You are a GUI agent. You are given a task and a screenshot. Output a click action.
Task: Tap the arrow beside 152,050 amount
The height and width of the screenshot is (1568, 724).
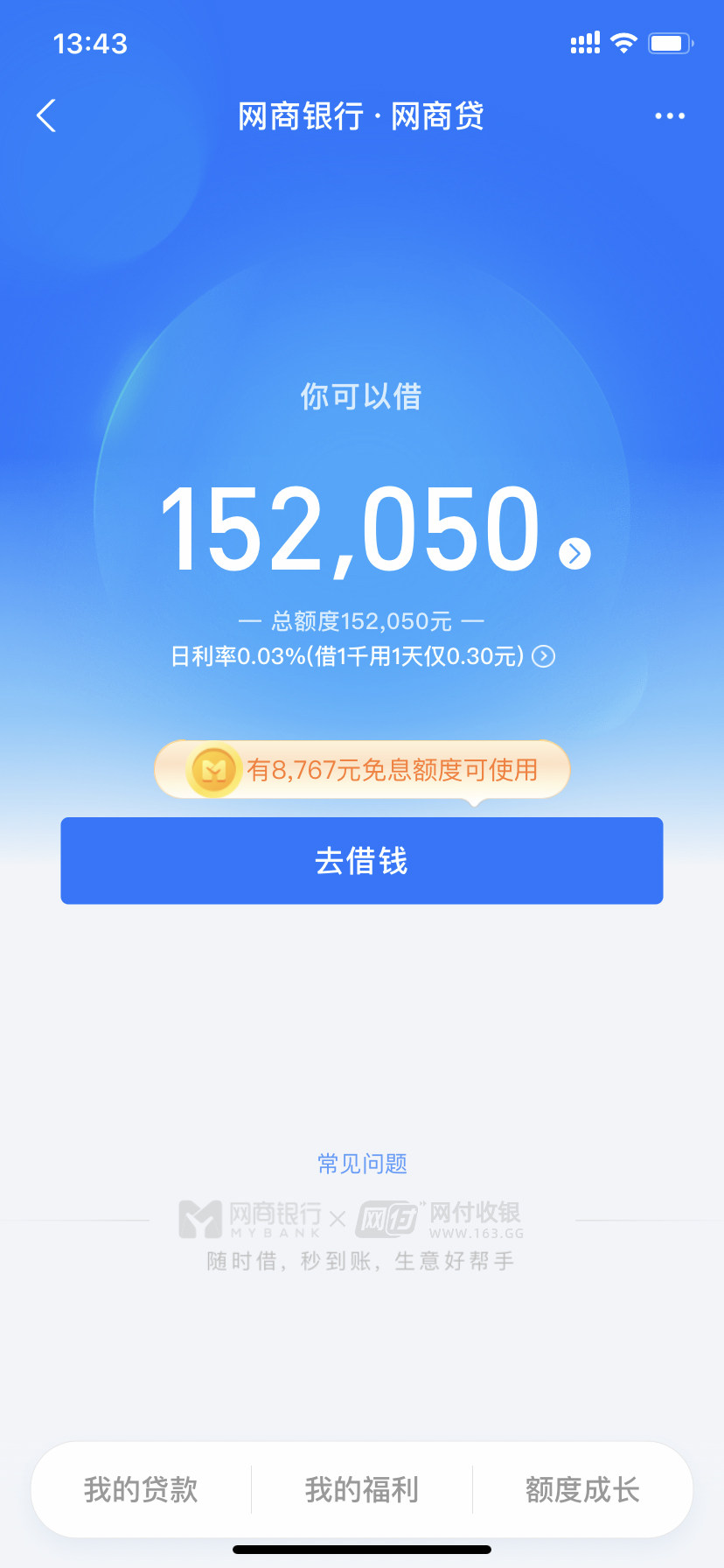point(574,553)
